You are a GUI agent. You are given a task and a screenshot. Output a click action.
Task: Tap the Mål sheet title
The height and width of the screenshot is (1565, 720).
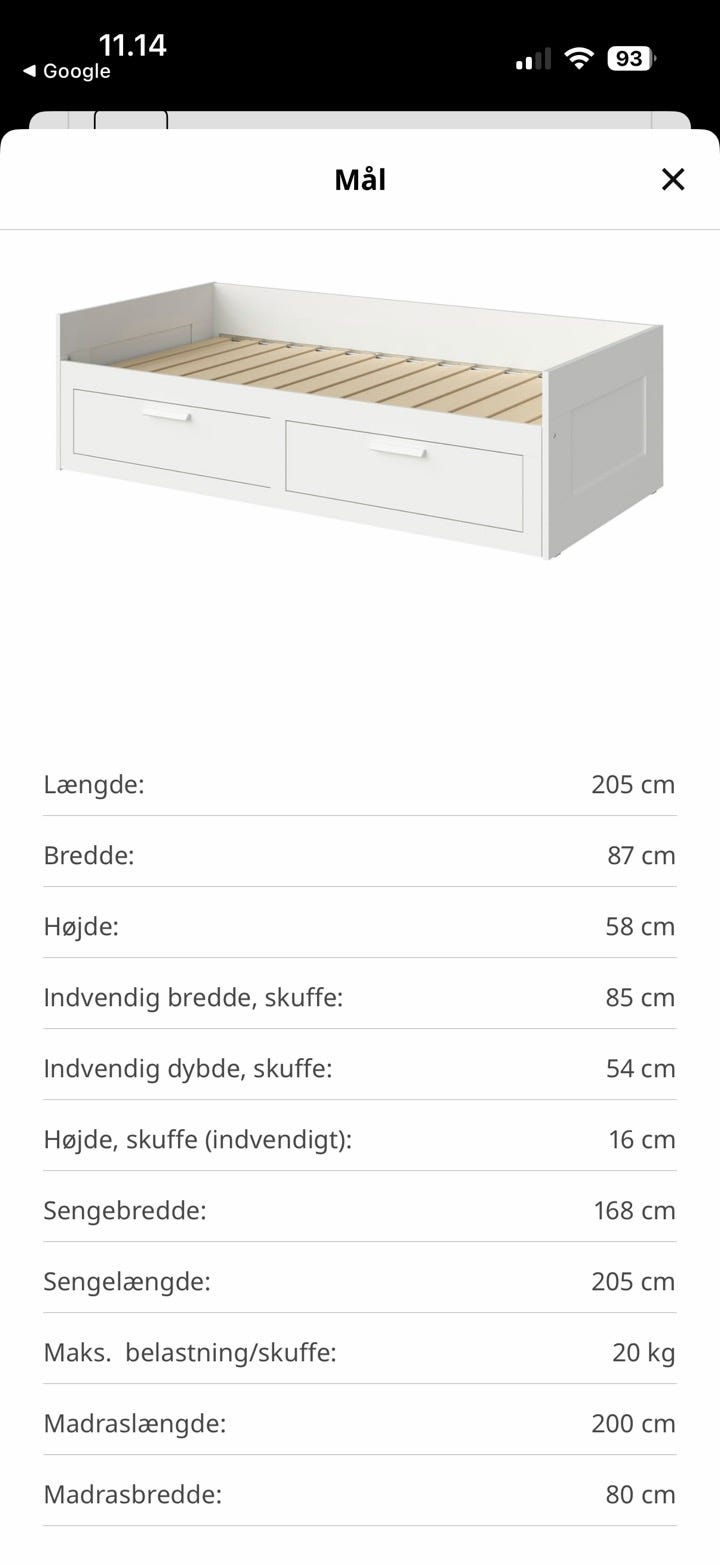(360, 179)
